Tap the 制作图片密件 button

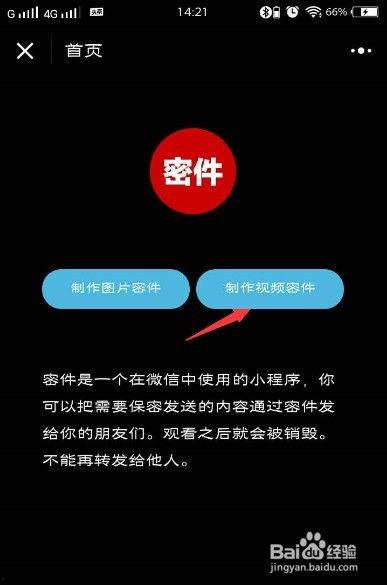pos(116,288)
